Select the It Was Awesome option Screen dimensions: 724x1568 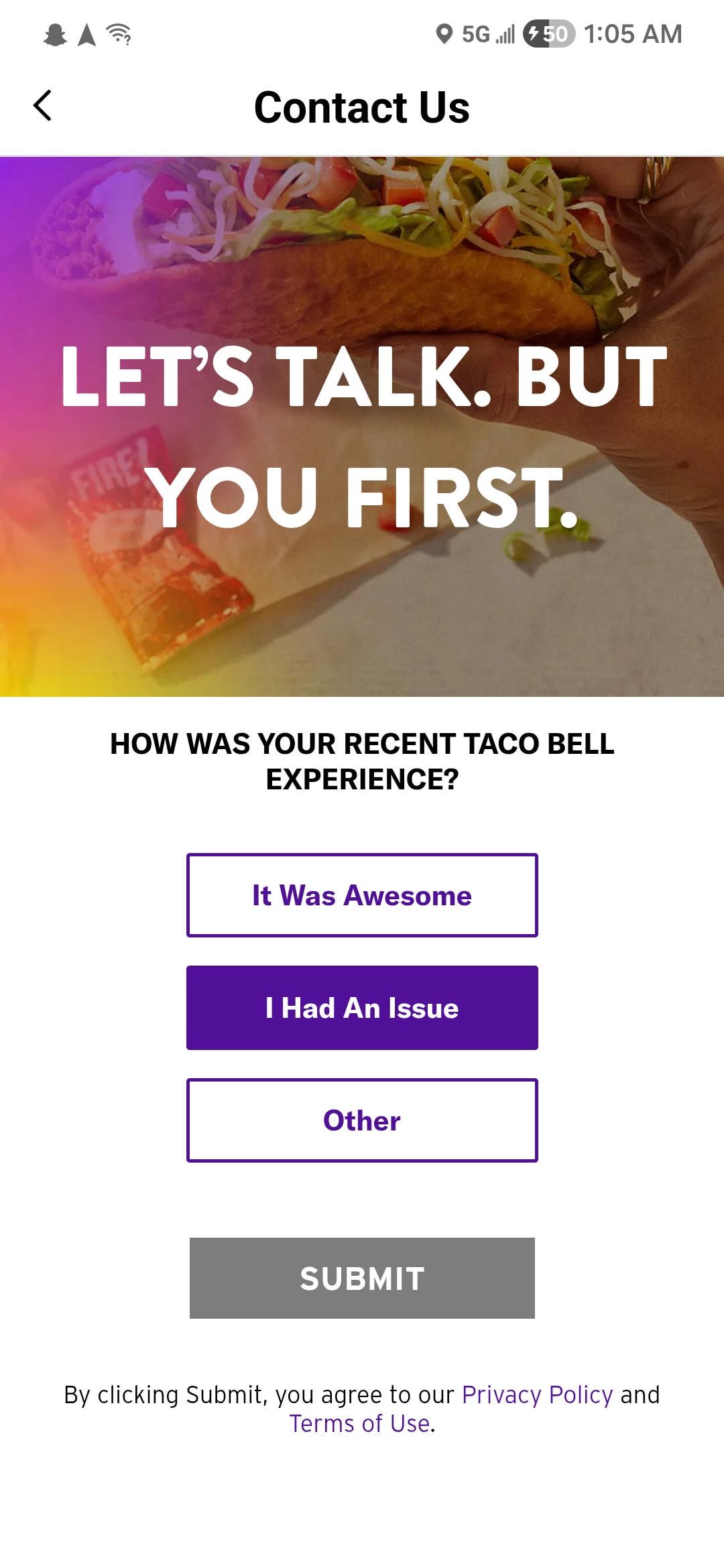click(x=362, y=895)
